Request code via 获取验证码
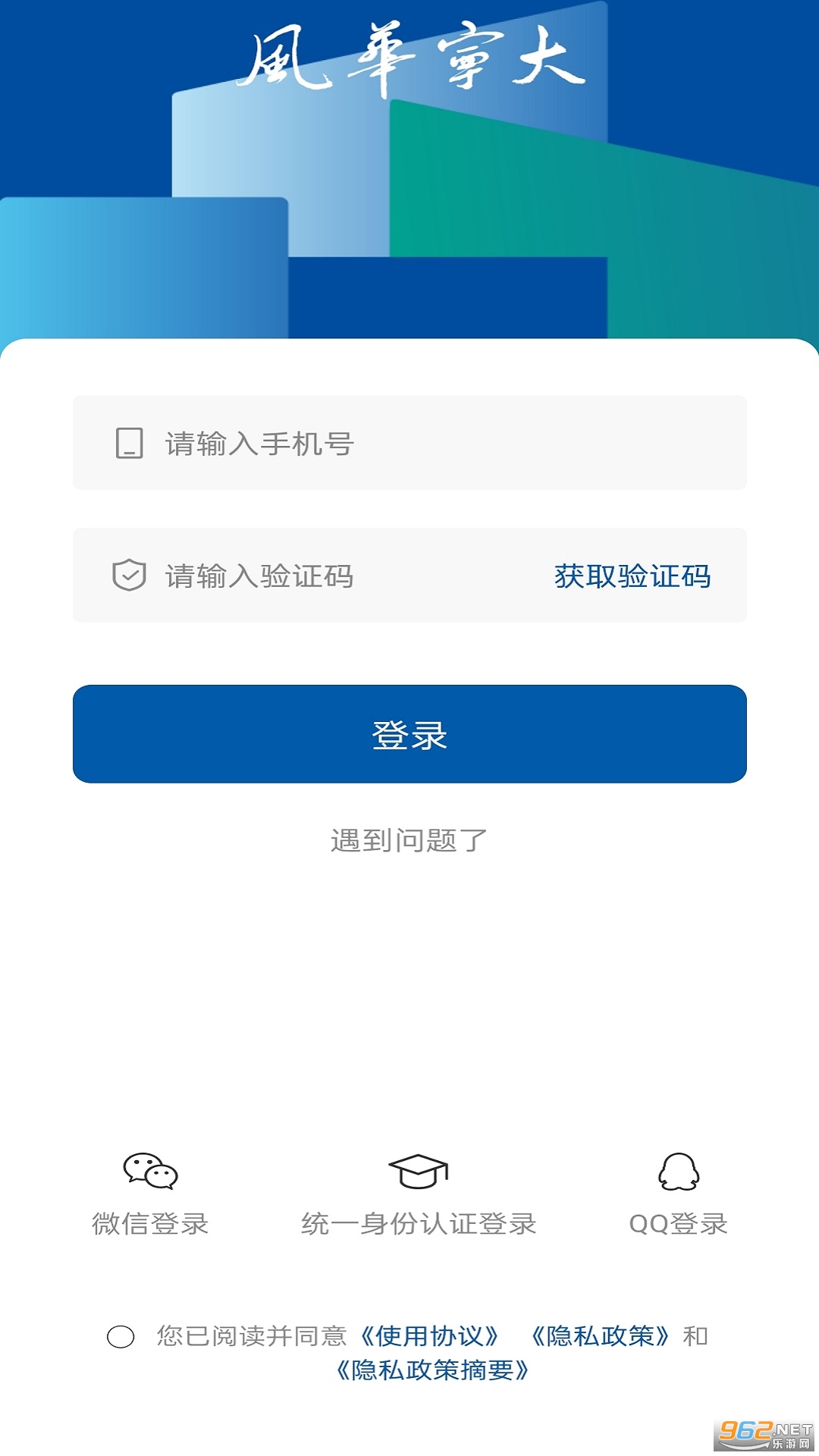819x1456 pixels. coord(634,576)
